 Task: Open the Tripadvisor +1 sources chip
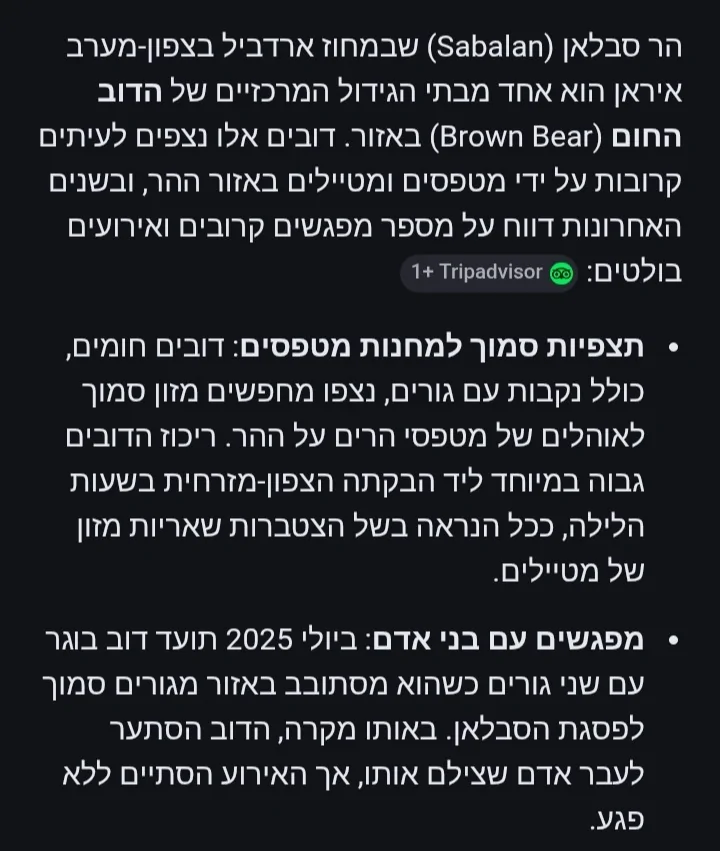491,272
